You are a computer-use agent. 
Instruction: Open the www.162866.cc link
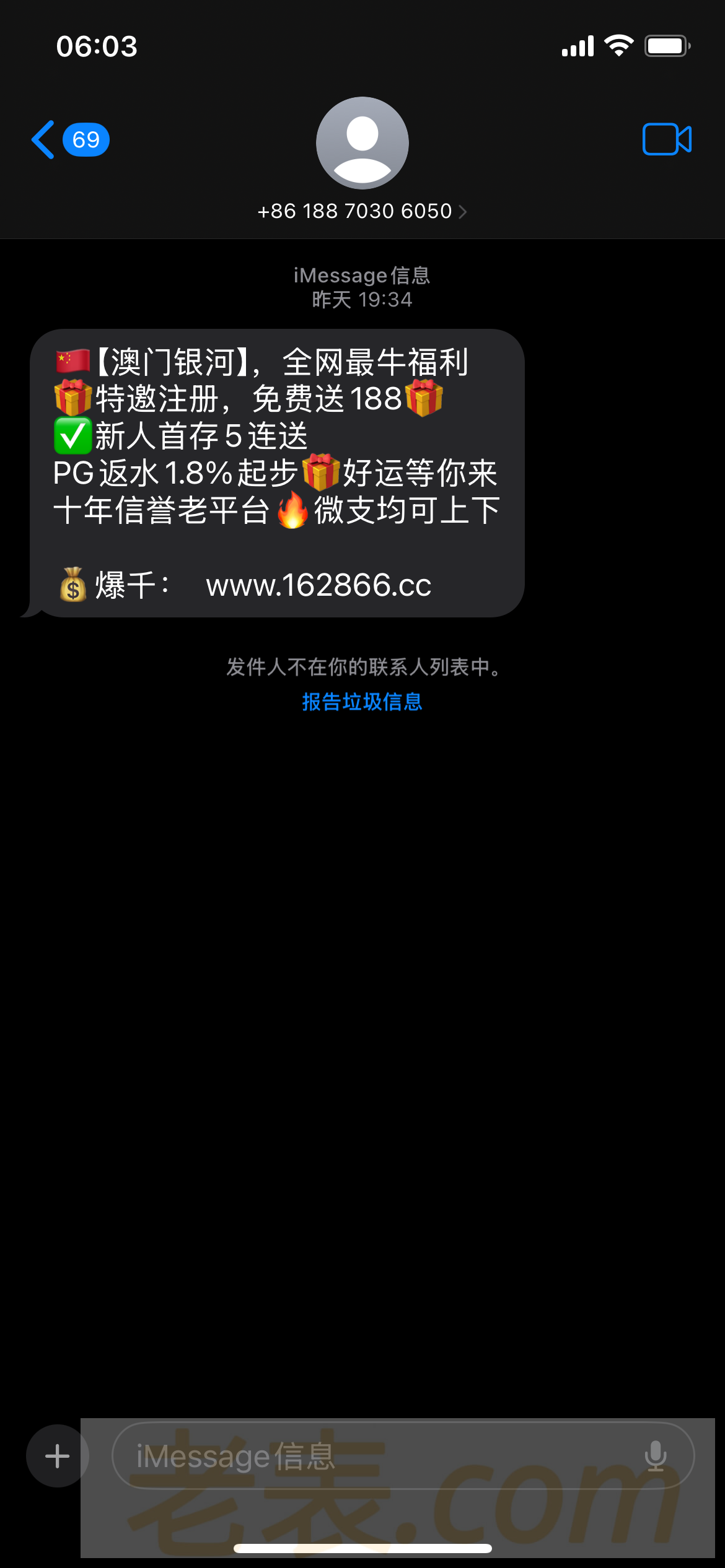[319, 585]
